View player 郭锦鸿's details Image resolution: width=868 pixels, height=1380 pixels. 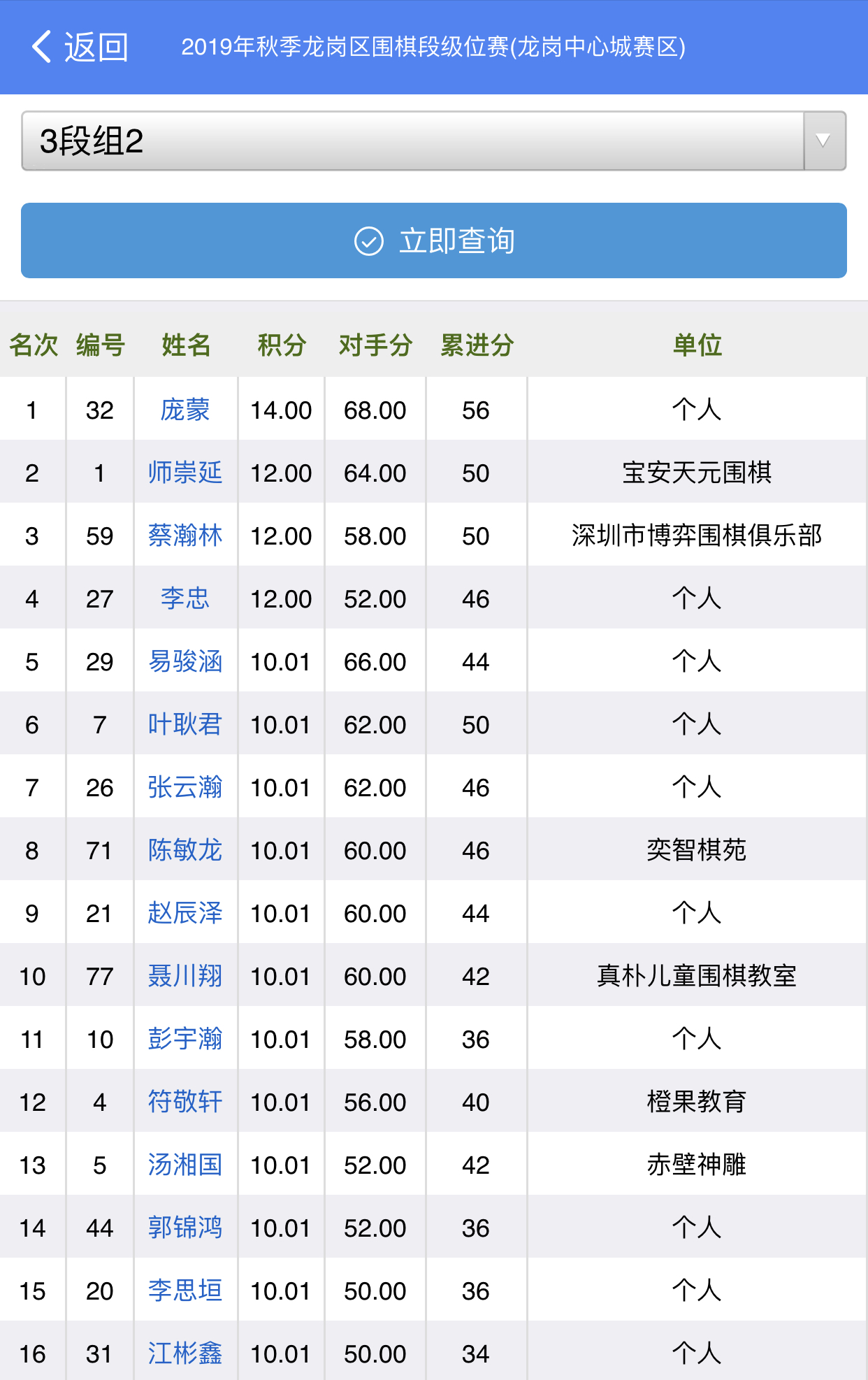185,1228
